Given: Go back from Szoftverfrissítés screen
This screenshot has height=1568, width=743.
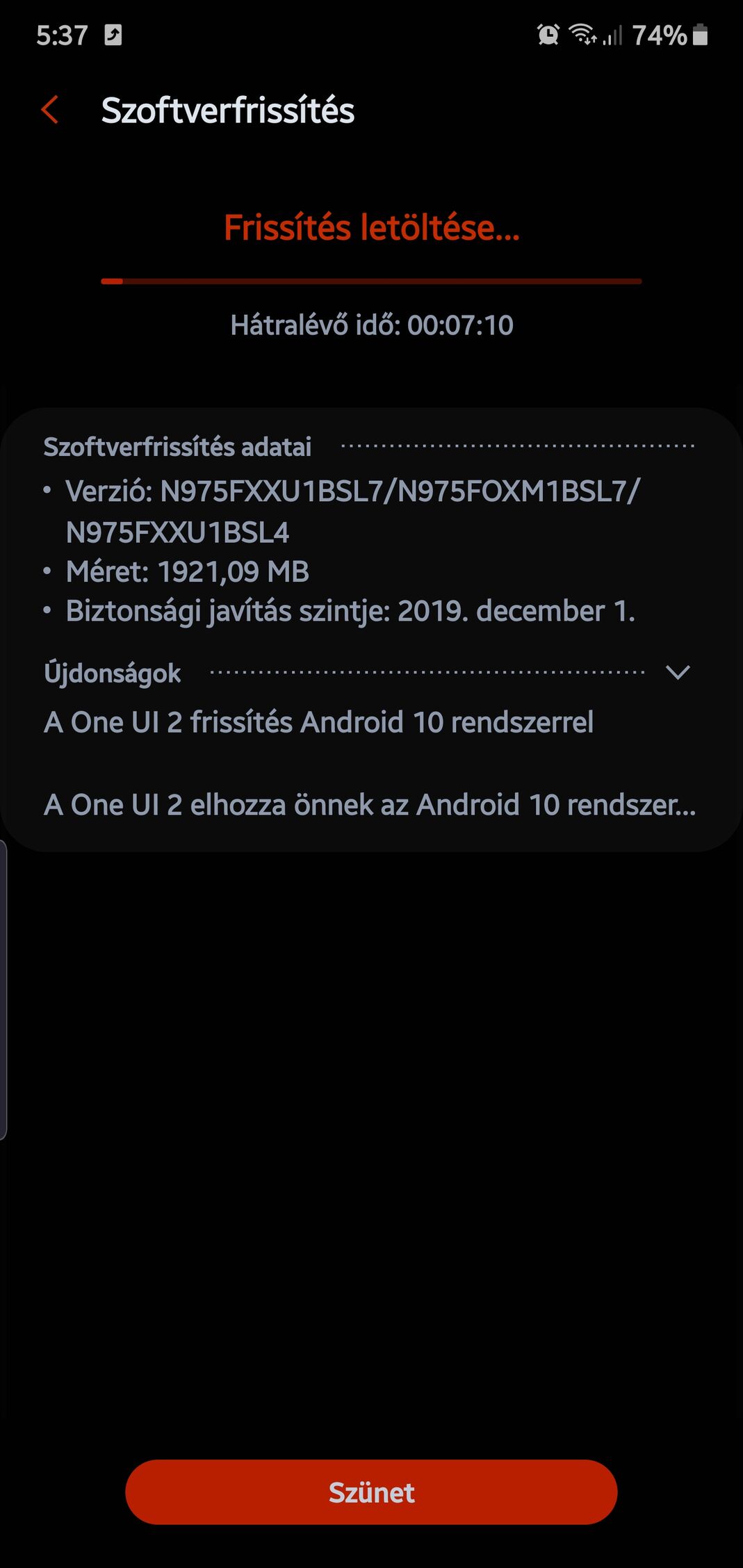Looking at the screenshot, I should pos(49,110).
